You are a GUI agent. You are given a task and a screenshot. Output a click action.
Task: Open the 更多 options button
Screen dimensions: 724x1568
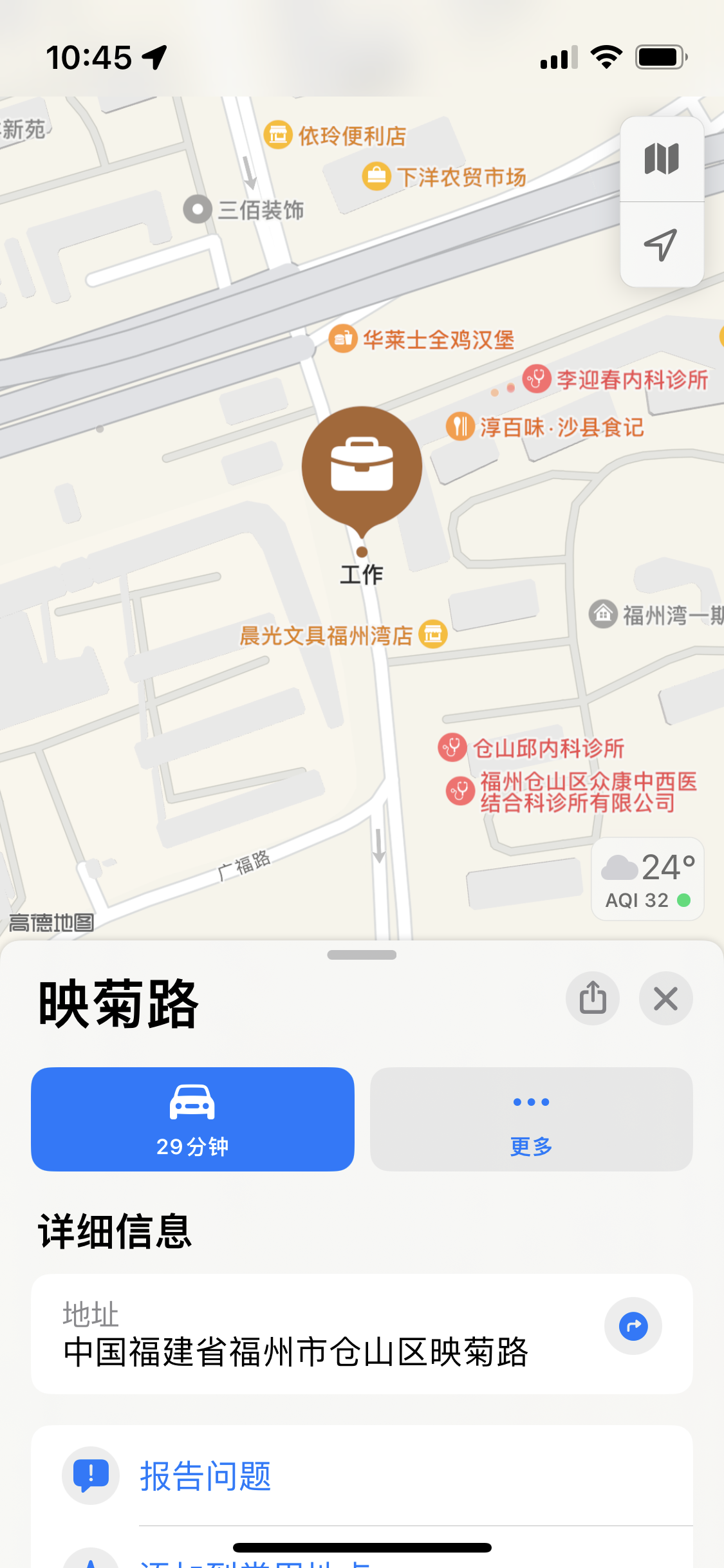[x=531, y=1119]
